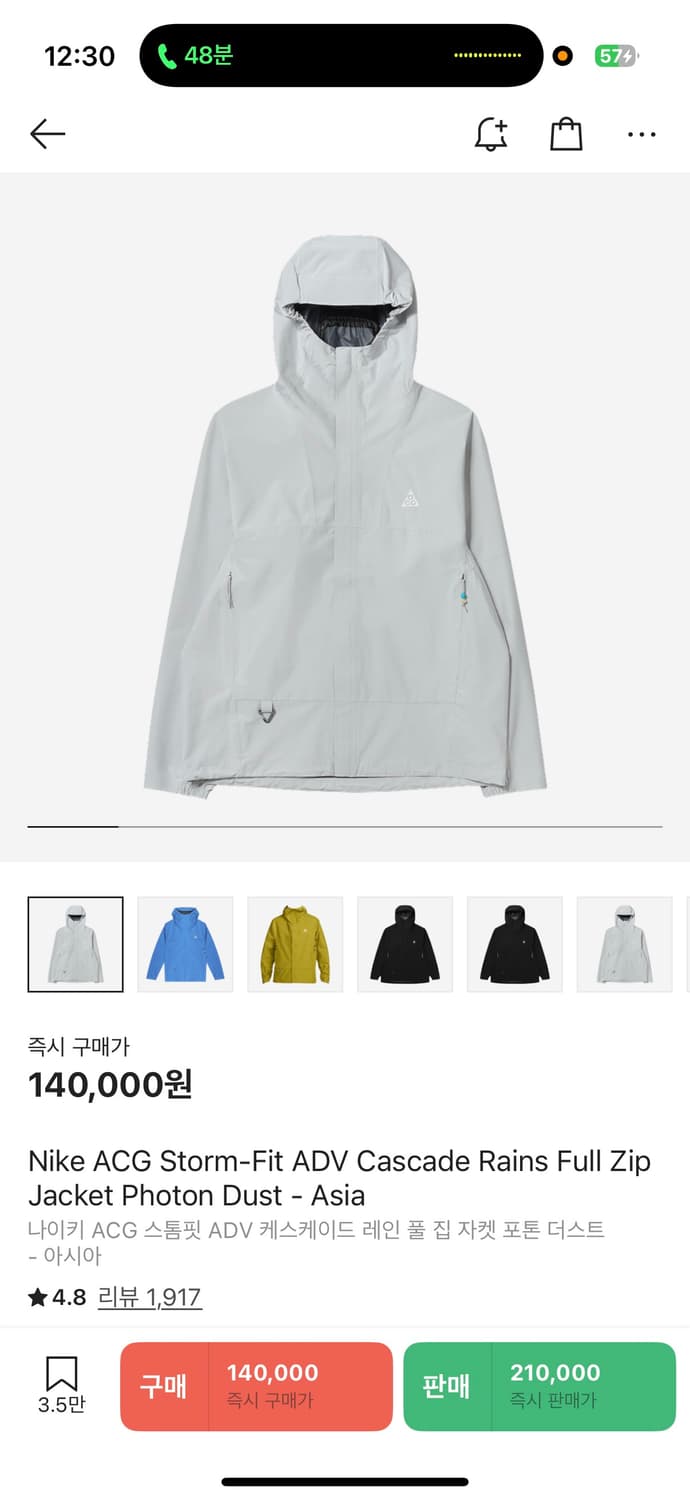Viewport: 690px width, 1500px height.
Task: Select the blue jacket thumbnail
Action: coord(185,944)
